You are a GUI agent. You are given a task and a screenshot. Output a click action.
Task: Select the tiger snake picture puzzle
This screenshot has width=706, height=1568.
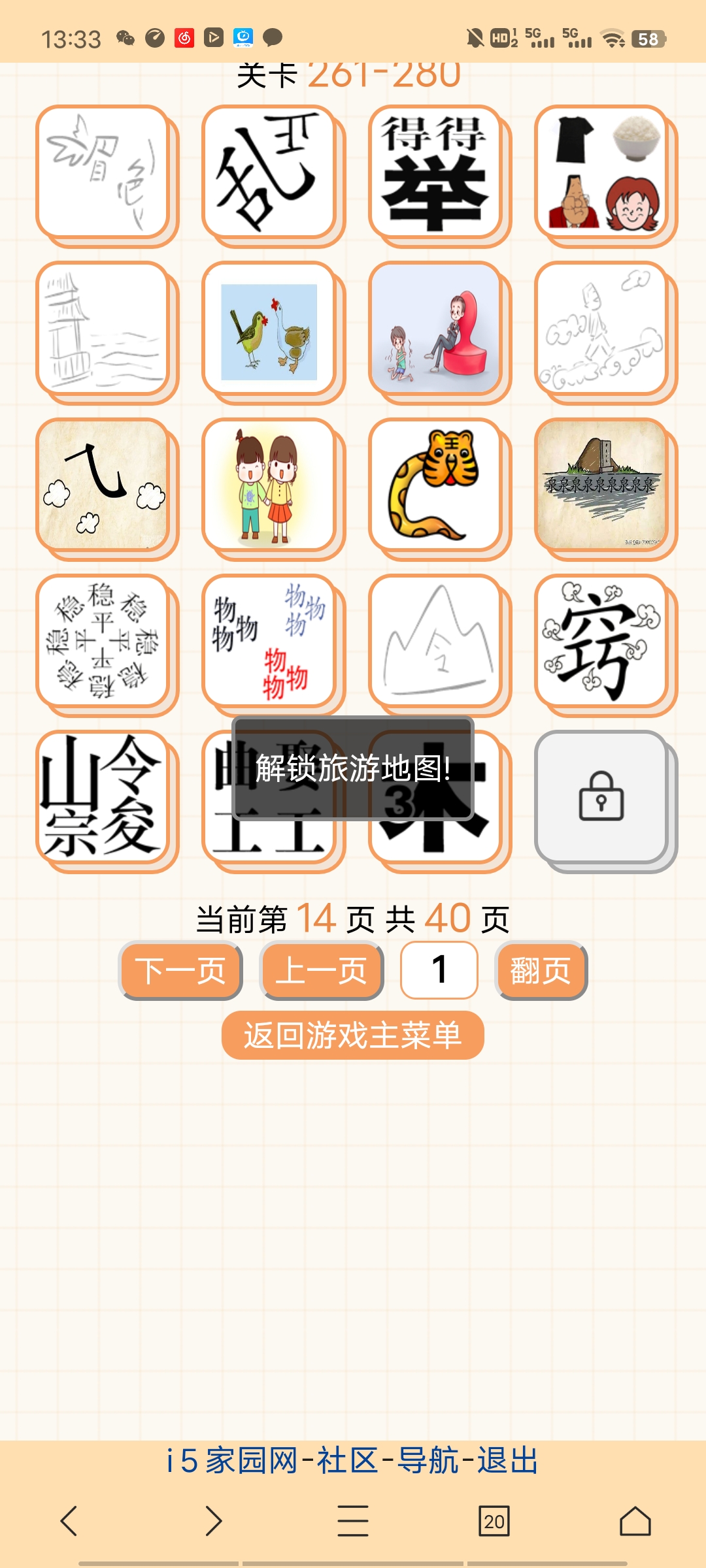click(436, 487)
